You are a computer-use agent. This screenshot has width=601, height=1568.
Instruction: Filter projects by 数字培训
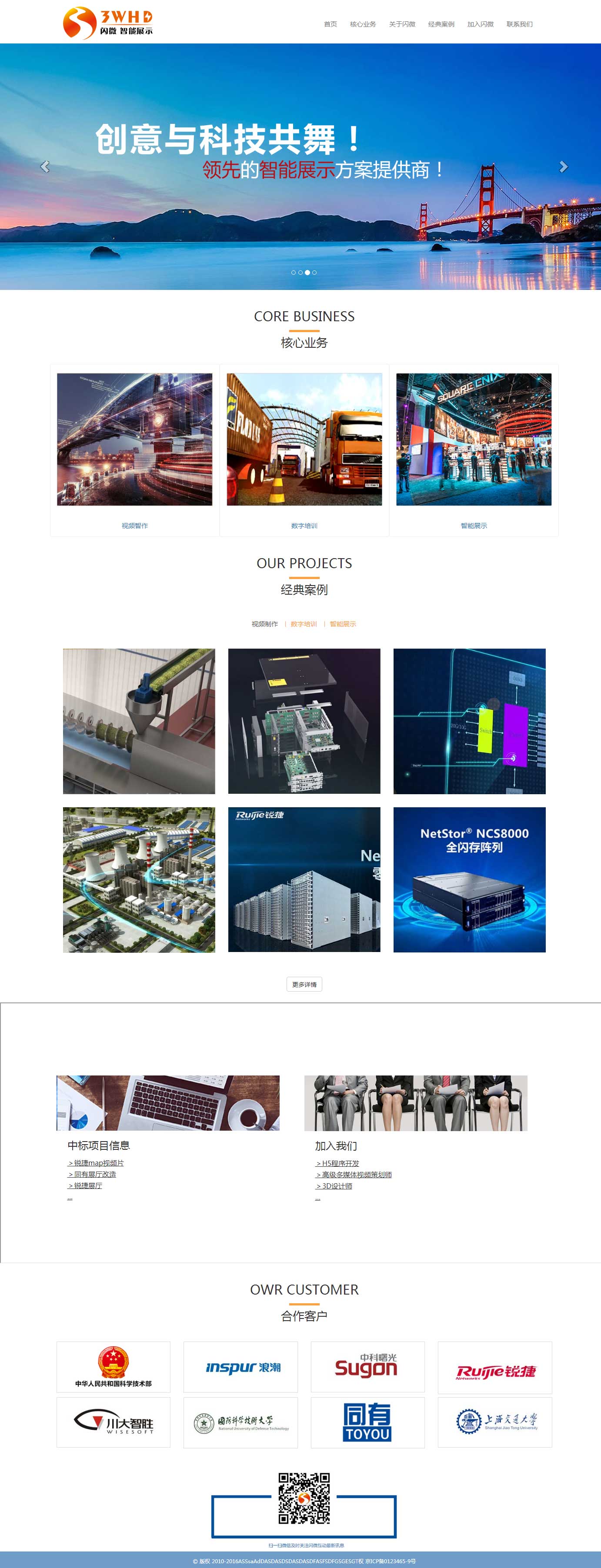pyautogui.click(x=303, y=624)
